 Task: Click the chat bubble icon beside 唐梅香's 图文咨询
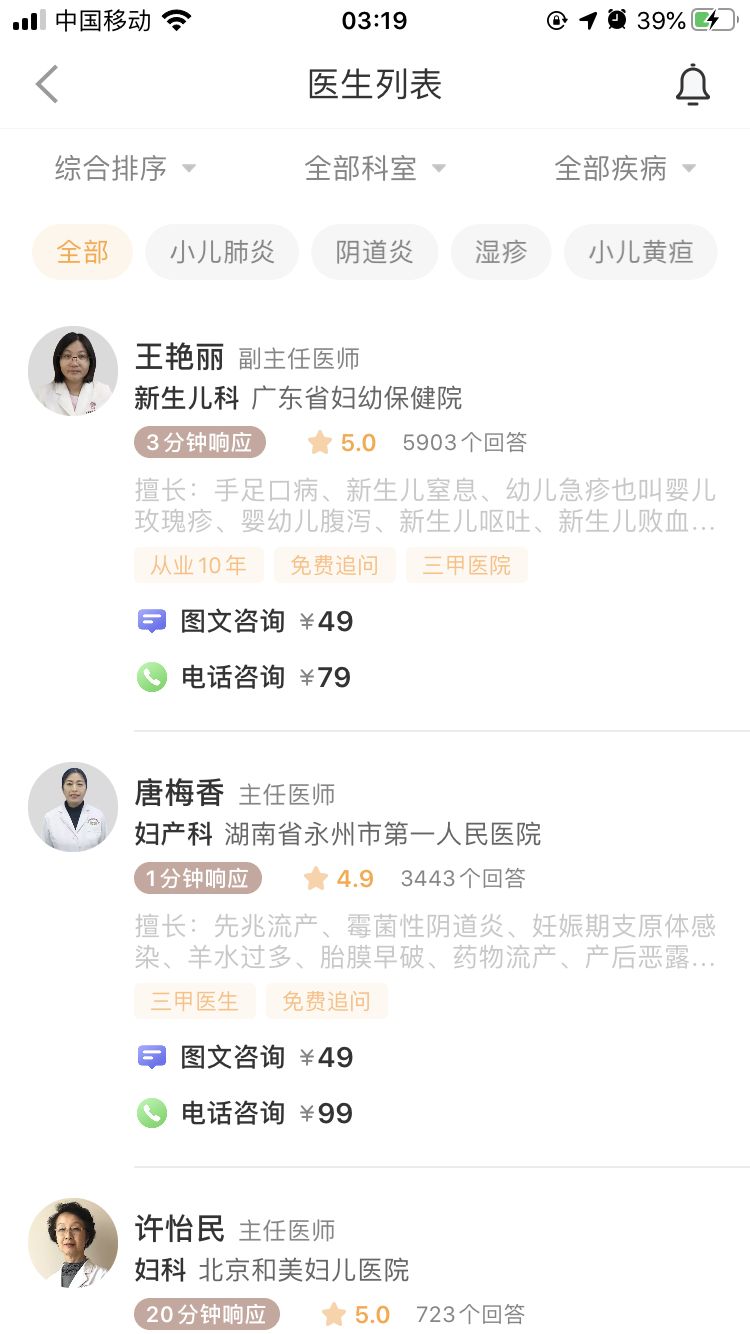pyautogui.click(x=152, y=1057)
